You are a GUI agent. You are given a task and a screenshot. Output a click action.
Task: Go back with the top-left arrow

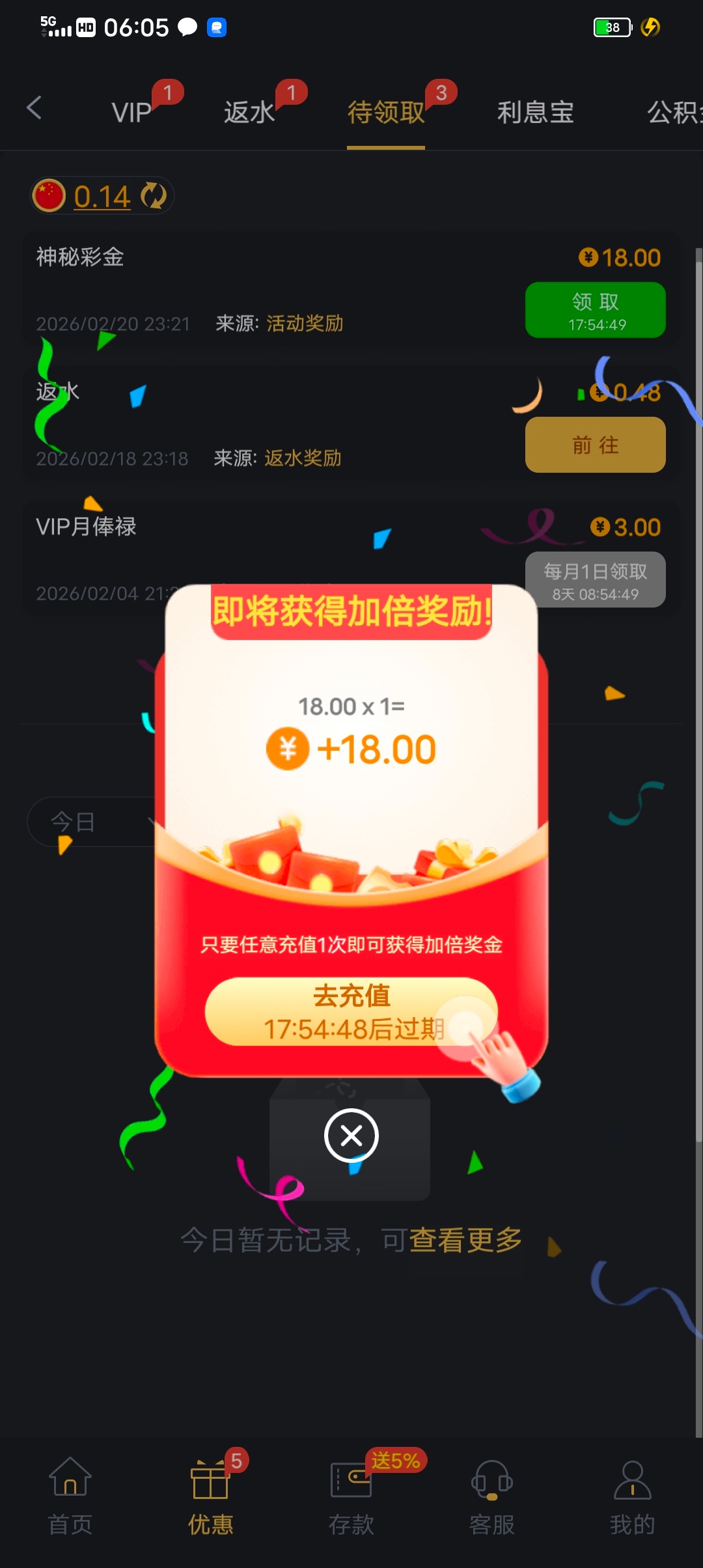click(34, 108)
